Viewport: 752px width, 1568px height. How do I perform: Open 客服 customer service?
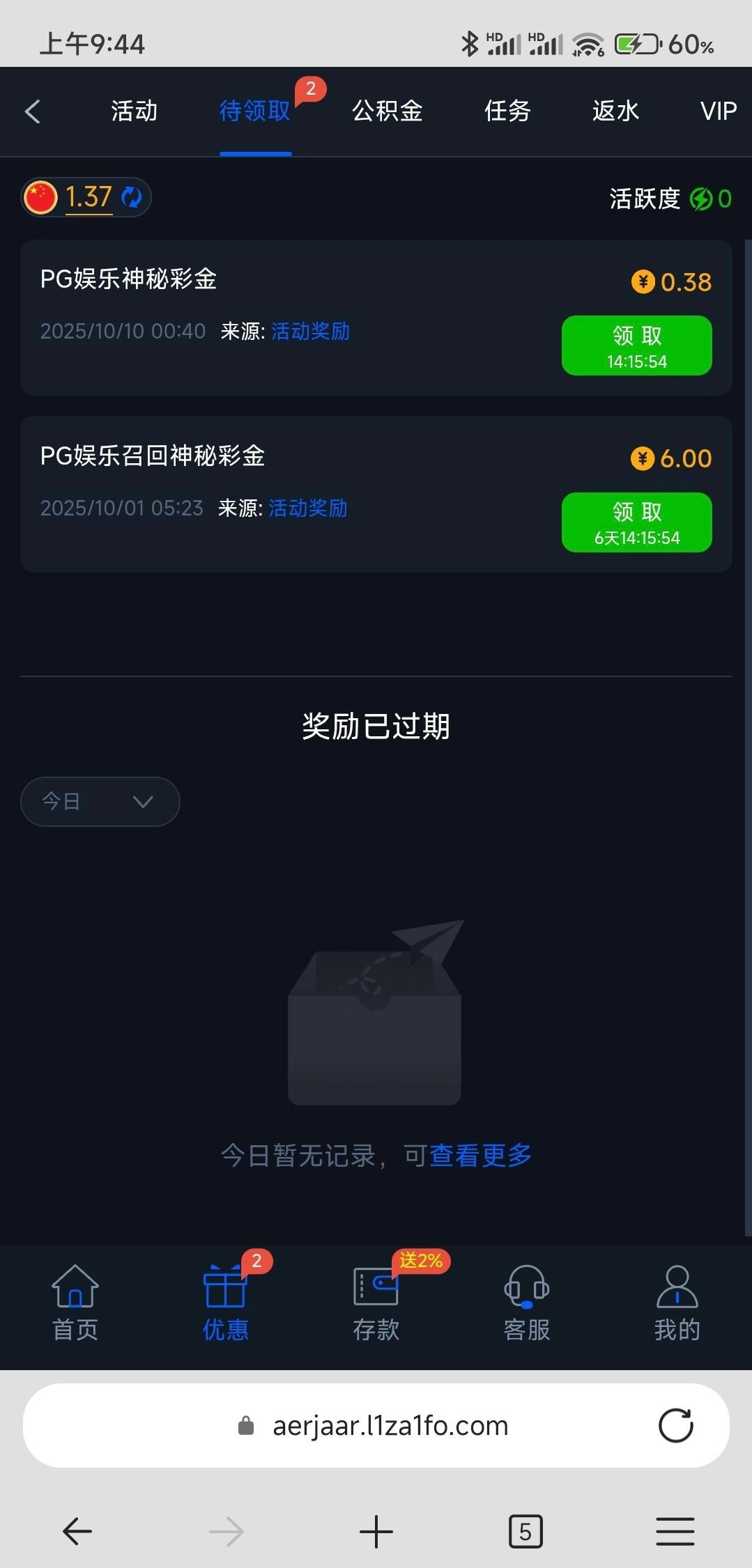point(527,1303)
